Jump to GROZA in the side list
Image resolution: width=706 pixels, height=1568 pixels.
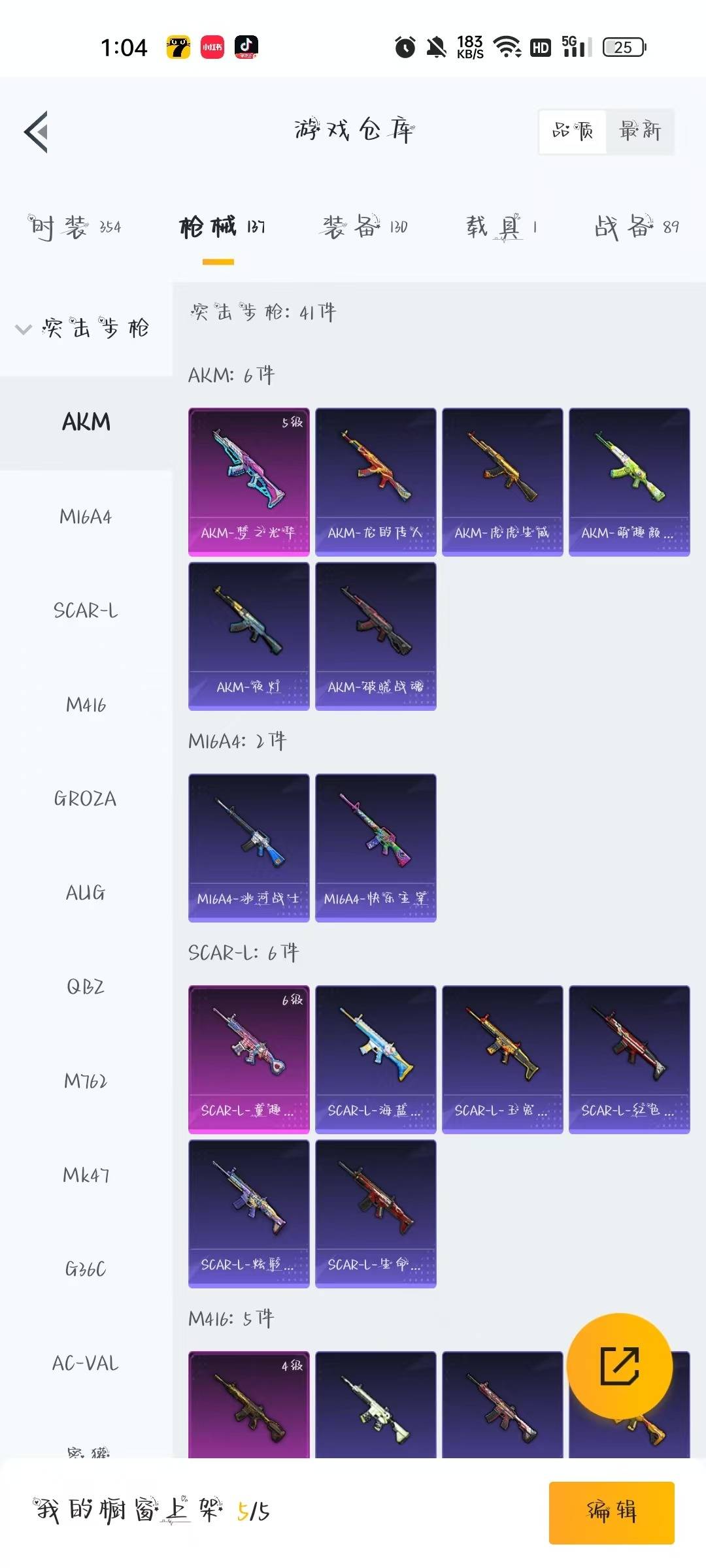point(86,799)
